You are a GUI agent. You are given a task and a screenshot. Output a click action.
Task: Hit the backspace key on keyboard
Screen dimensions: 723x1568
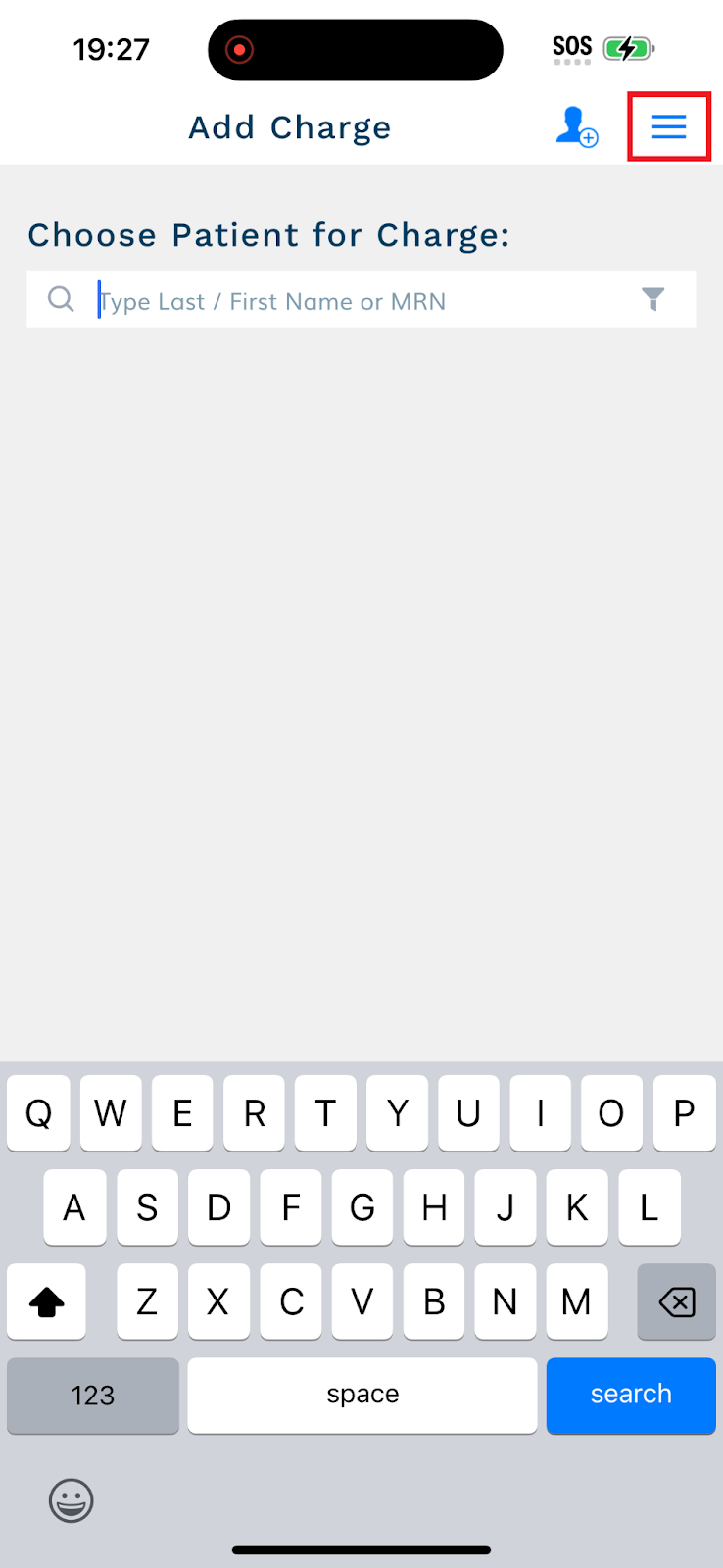click(x=677, y=1301)
